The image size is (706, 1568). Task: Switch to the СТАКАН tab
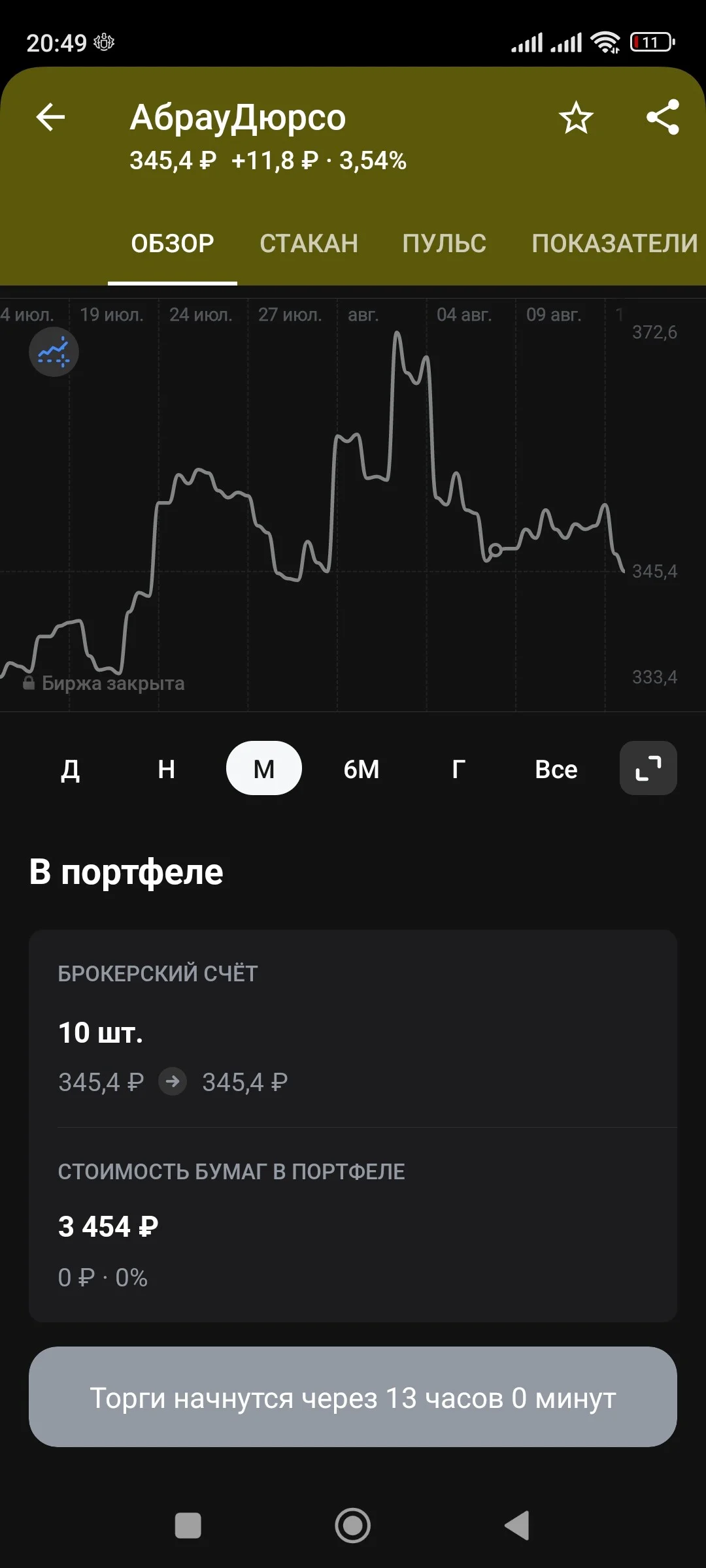pyautogui.click(x=309, y=244)
